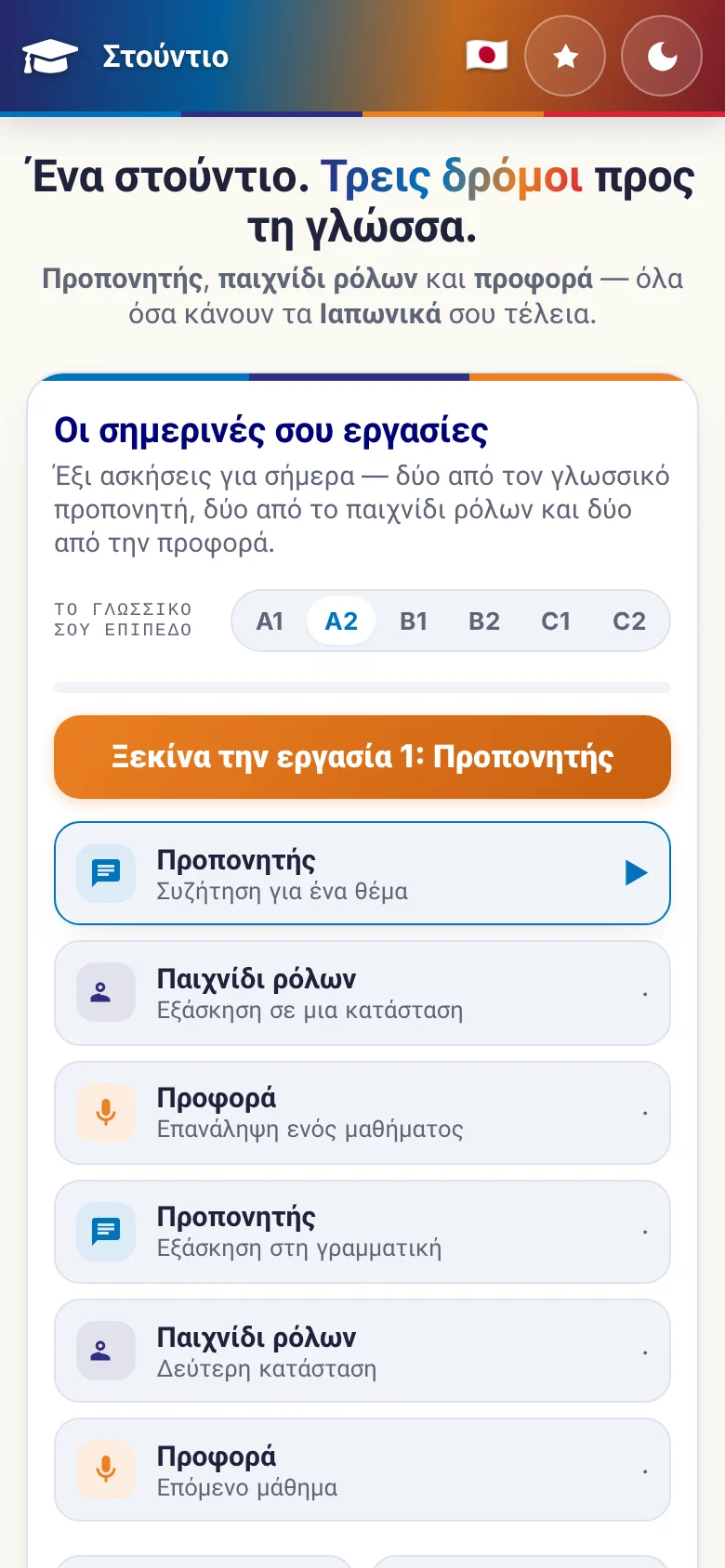Choose level B1

coord(414,621)
